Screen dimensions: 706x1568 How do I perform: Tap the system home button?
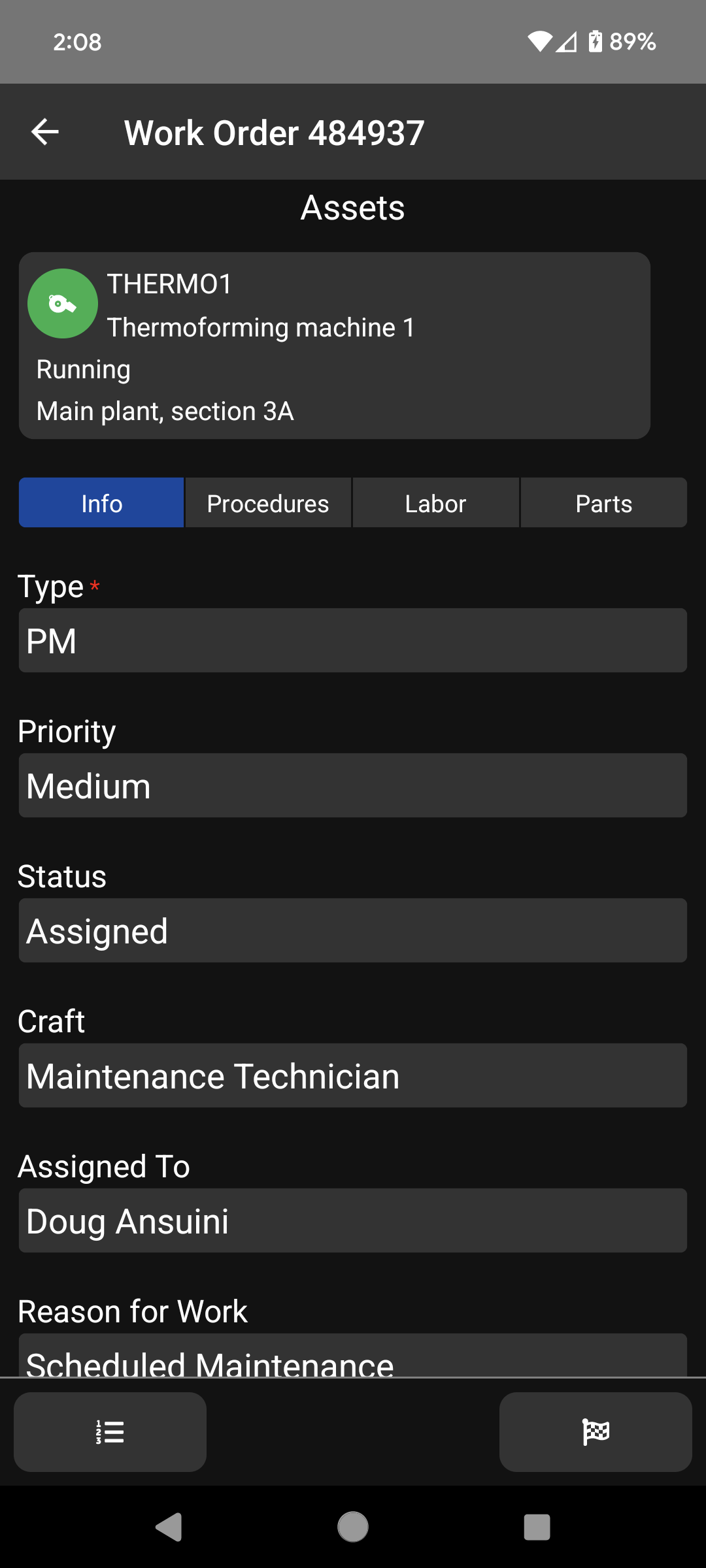pyautogui.click(x=353, y=1527)
